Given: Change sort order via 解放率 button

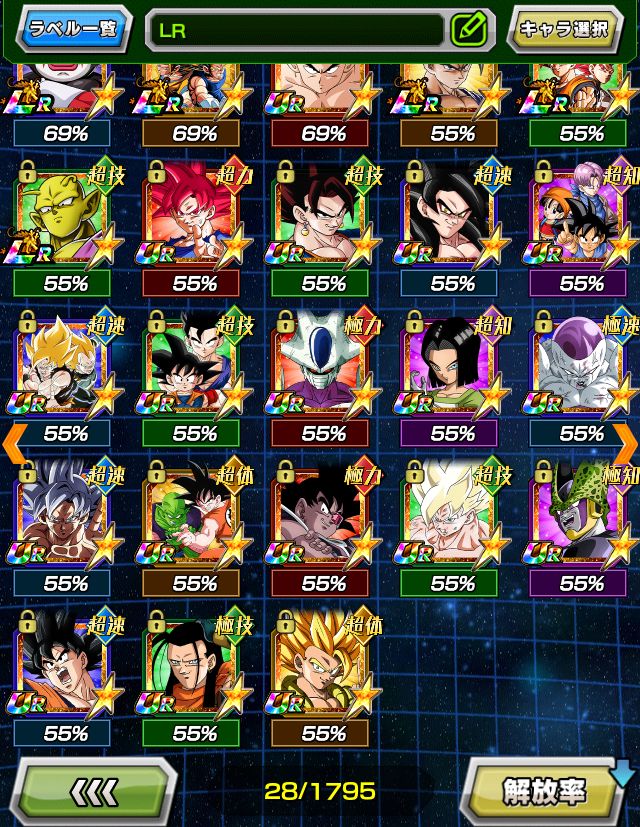Looking at the screenshot, I should (544, 791).
